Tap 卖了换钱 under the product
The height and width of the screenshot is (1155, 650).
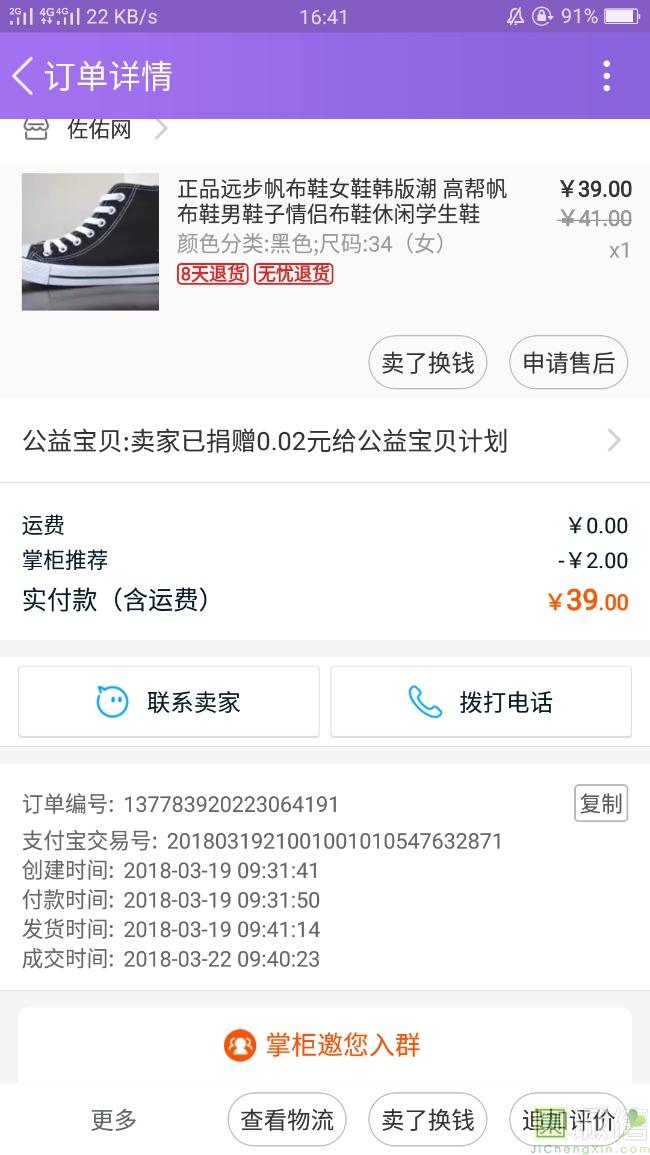[428, 362]
